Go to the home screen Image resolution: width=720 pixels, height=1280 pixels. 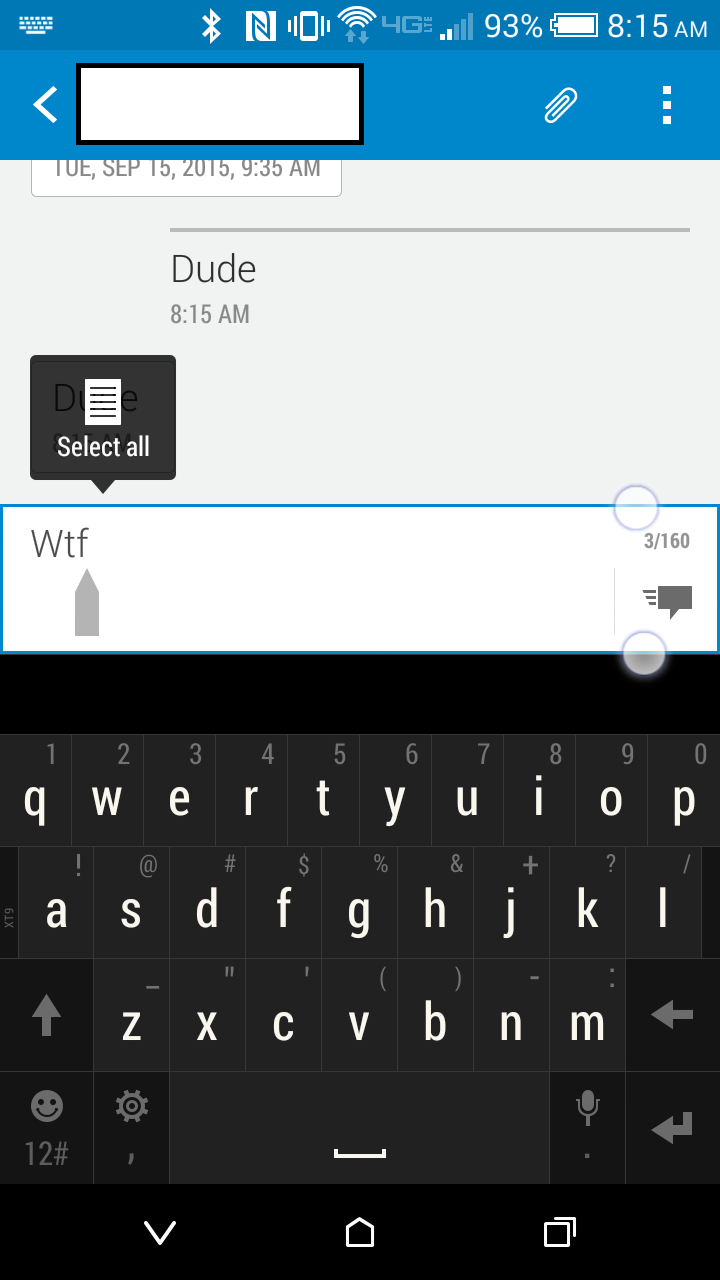360,1233
